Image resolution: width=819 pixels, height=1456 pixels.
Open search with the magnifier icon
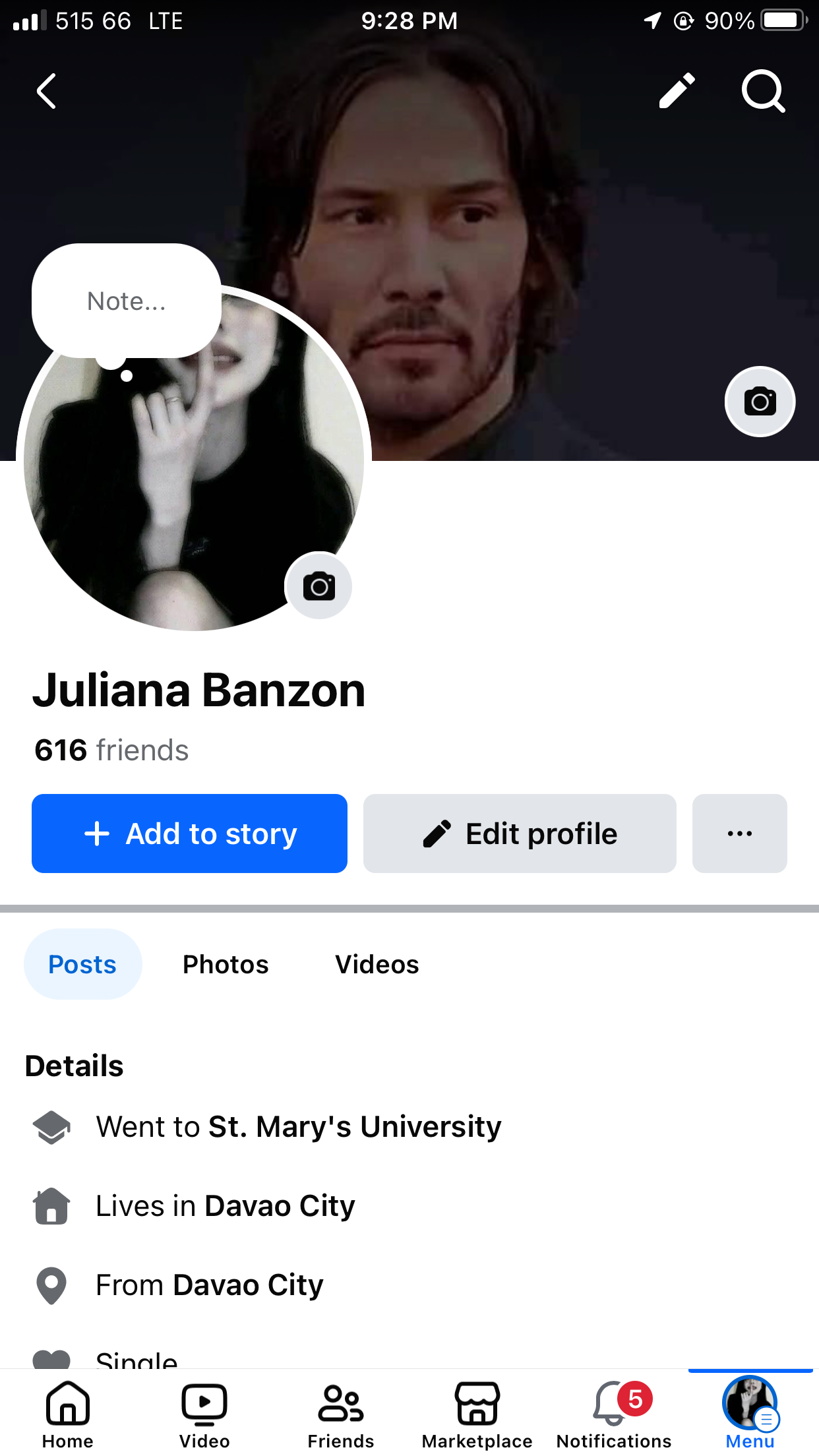pos(763,90)
